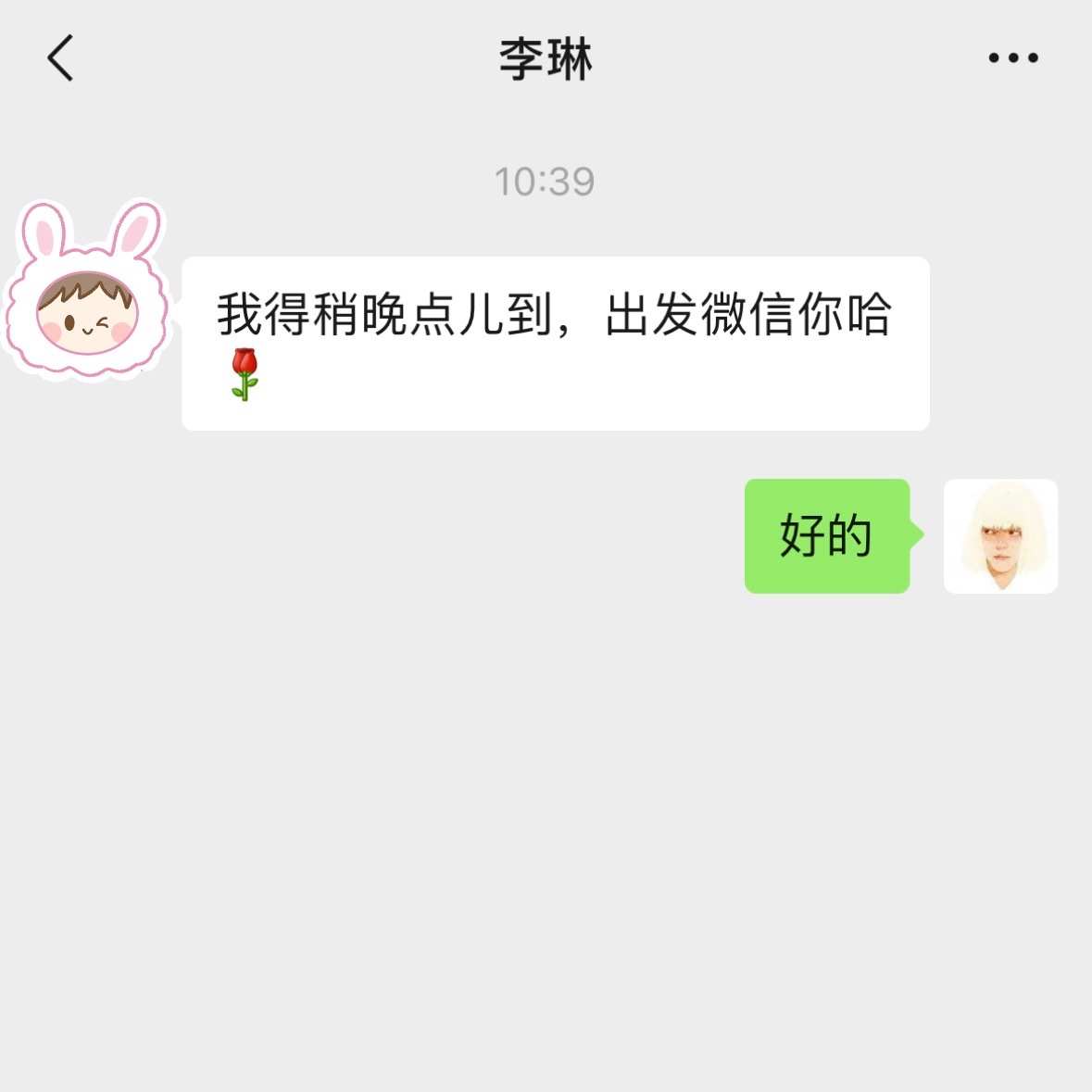The image size is (1092, 1092).
Task: Open the three-dot chat options menu
Action: [x=1012, y=58]
